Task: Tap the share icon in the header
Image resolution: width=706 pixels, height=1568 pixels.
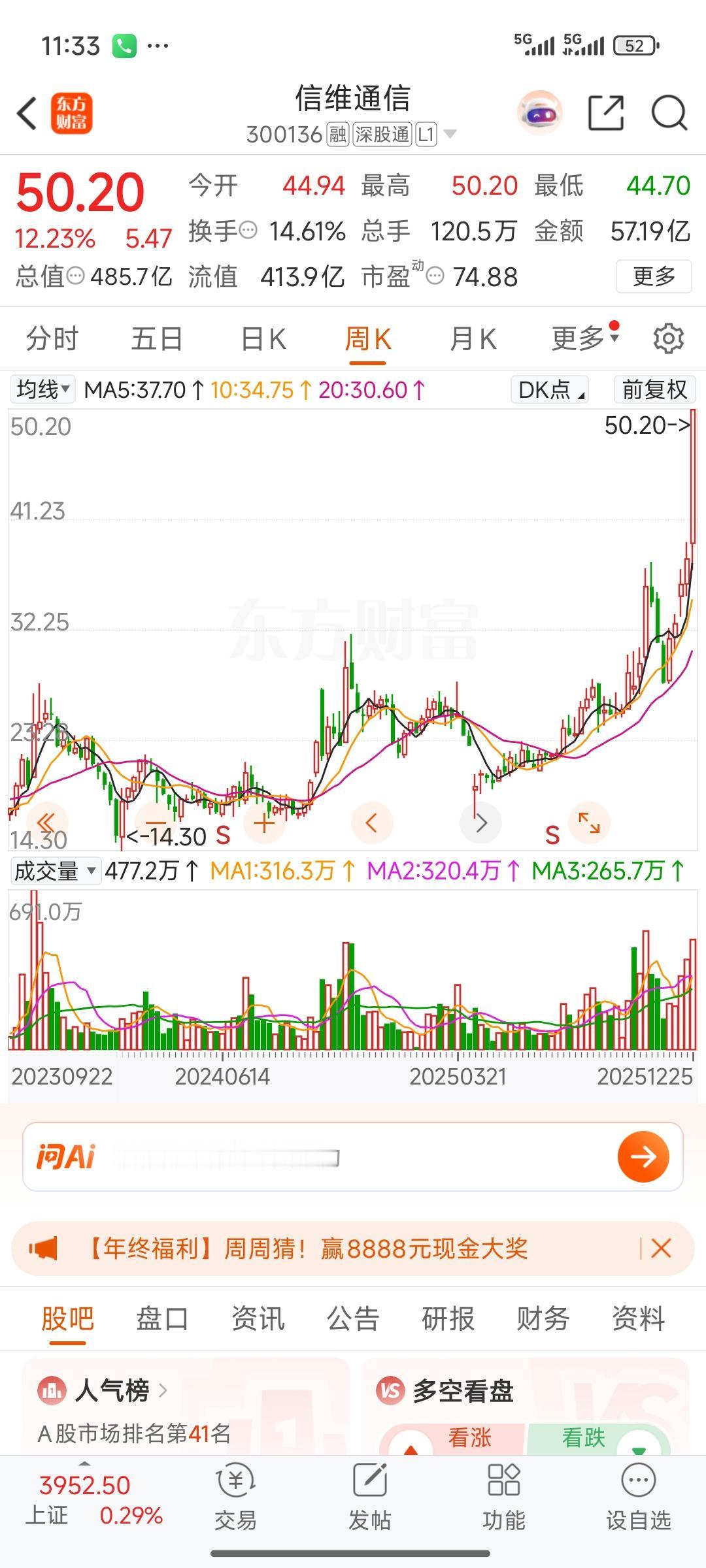Action: click(607, 113)
